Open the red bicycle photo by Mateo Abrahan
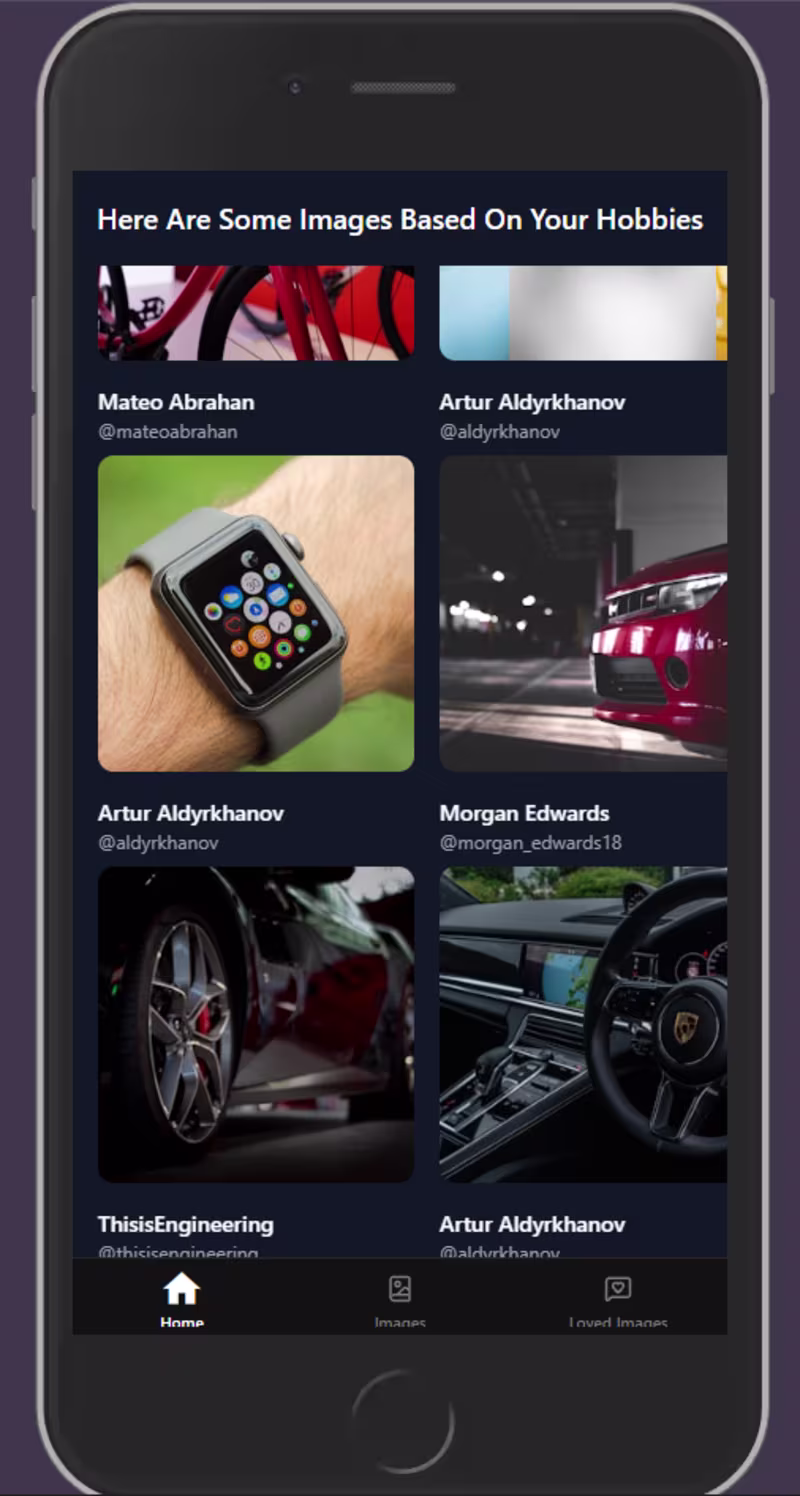The image size is (800, 1496). tap(256, 312)
